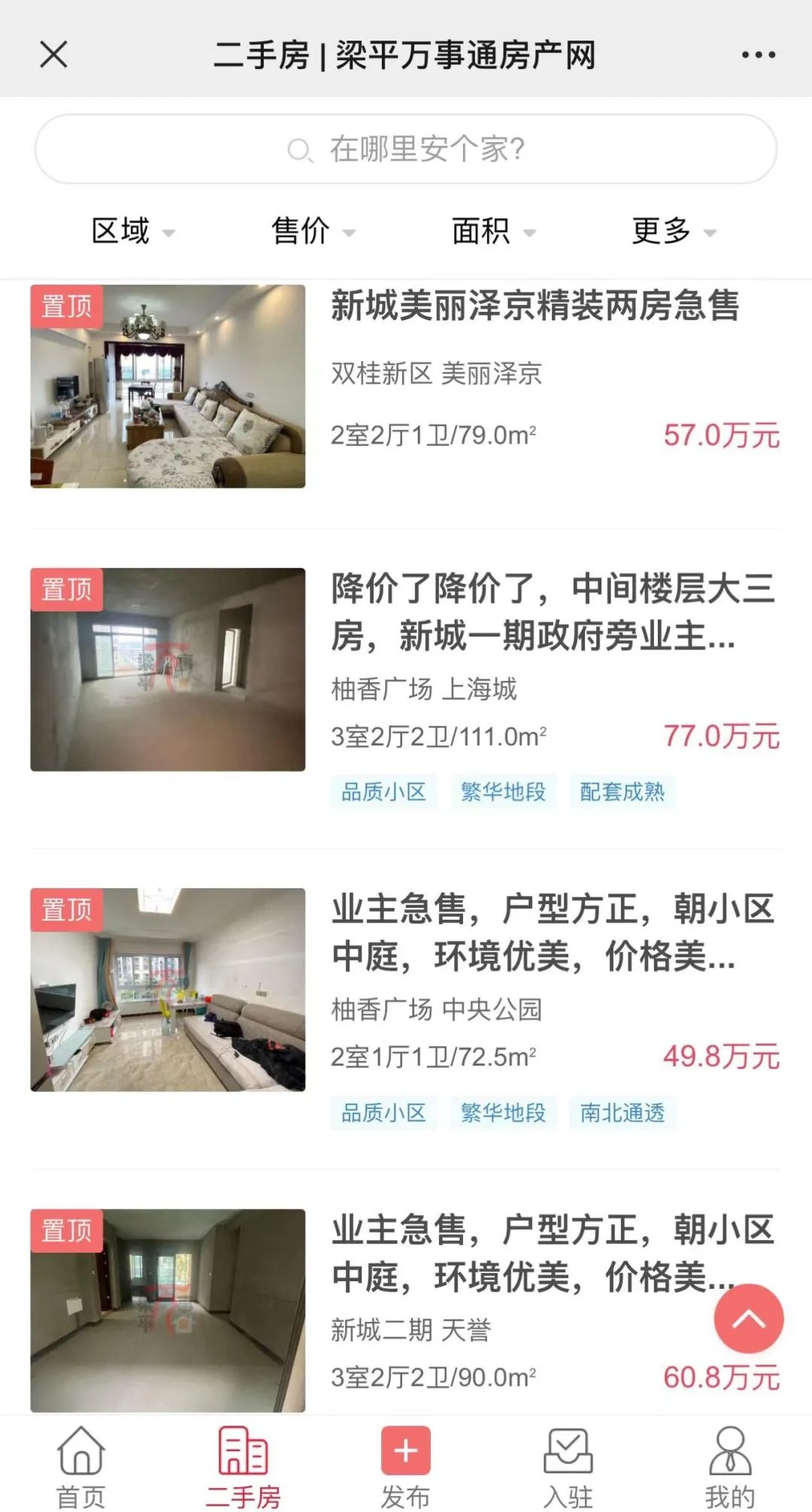
Task: Open the 新城二期 天誉 listing
Action: (406, 1310)
